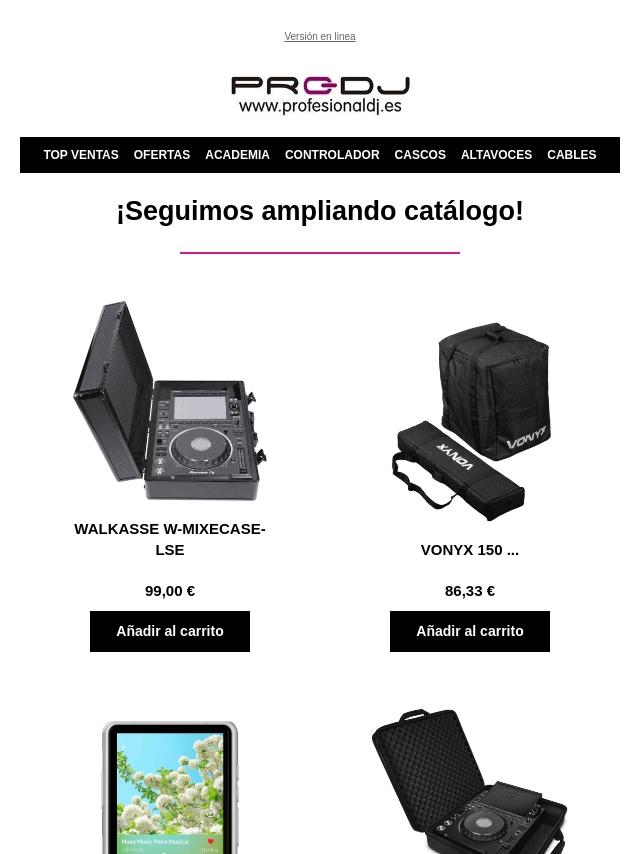
Task: Tap the VONYX 150 product title
Action: click(470, 550)
